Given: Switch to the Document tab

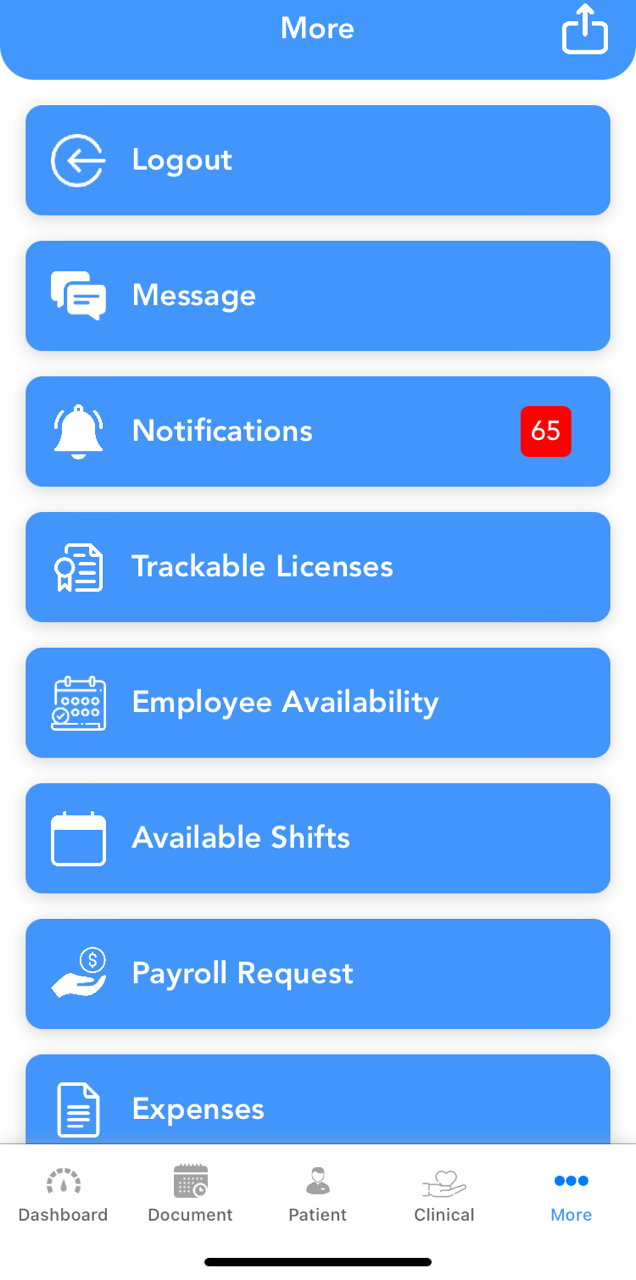Looking at the screenshot, I should (x=190, y=1196).
